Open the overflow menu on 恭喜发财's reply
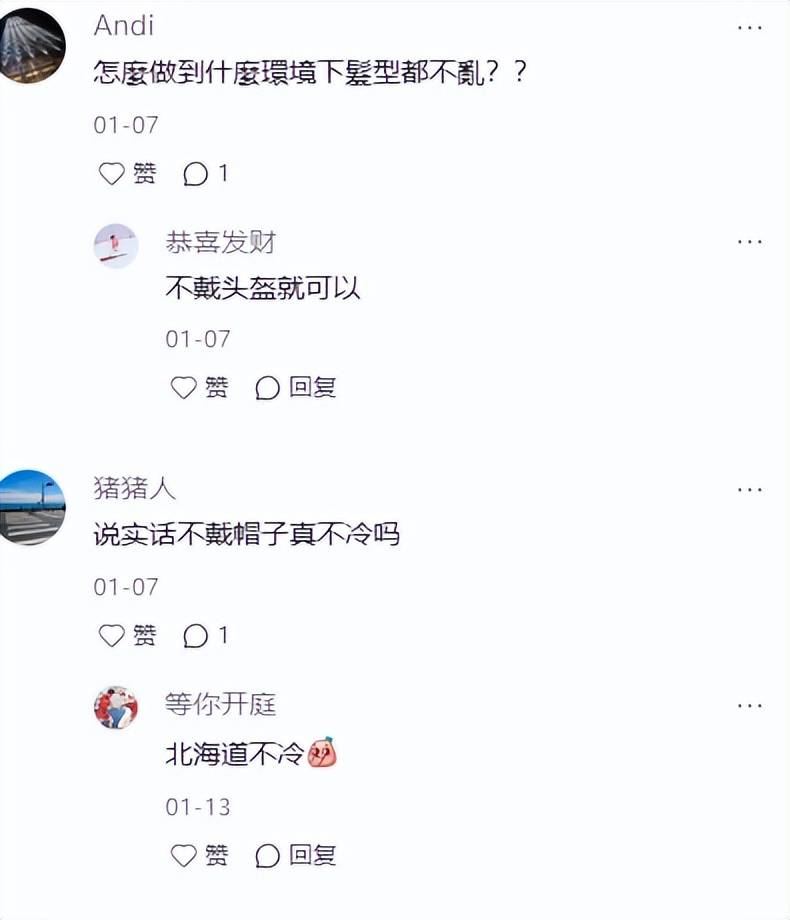Screen dimensions: 790x920 (749, 242)
